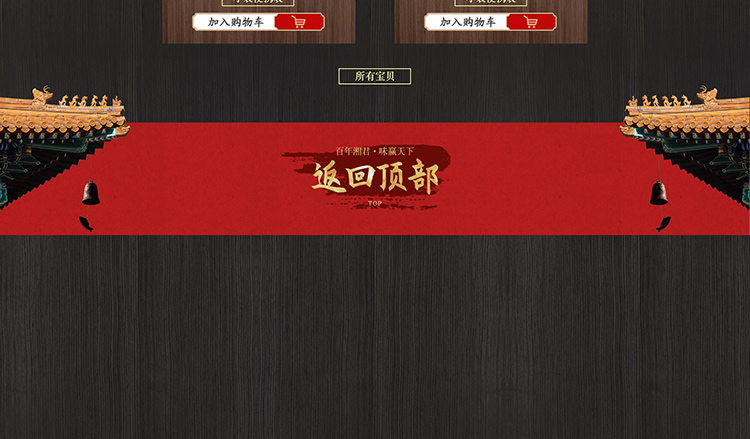Open the 所有宝贝 all items button
The height and width of the screenshot is (439, 750).
(x=375, y=76)
